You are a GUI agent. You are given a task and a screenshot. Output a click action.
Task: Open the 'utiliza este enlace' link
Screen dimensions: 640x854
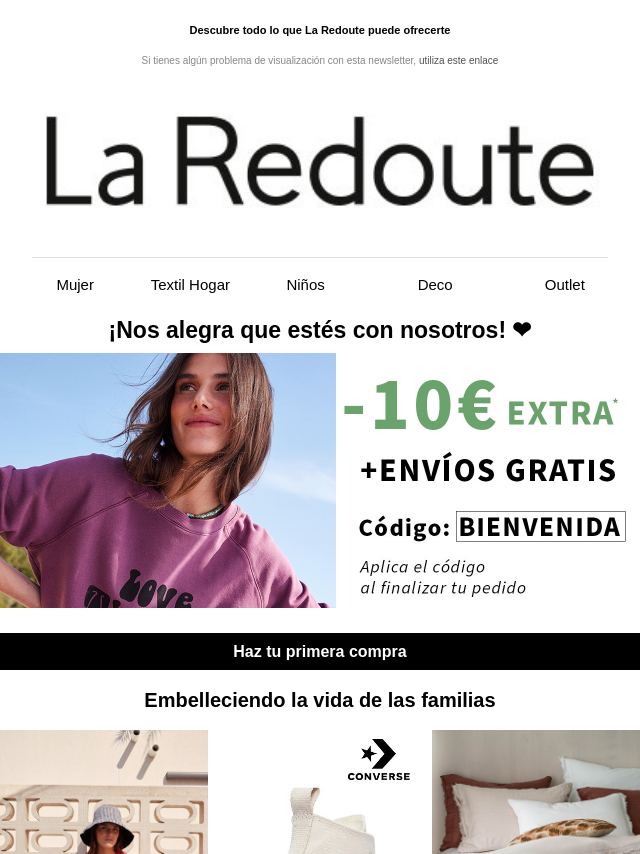point(458,61)
